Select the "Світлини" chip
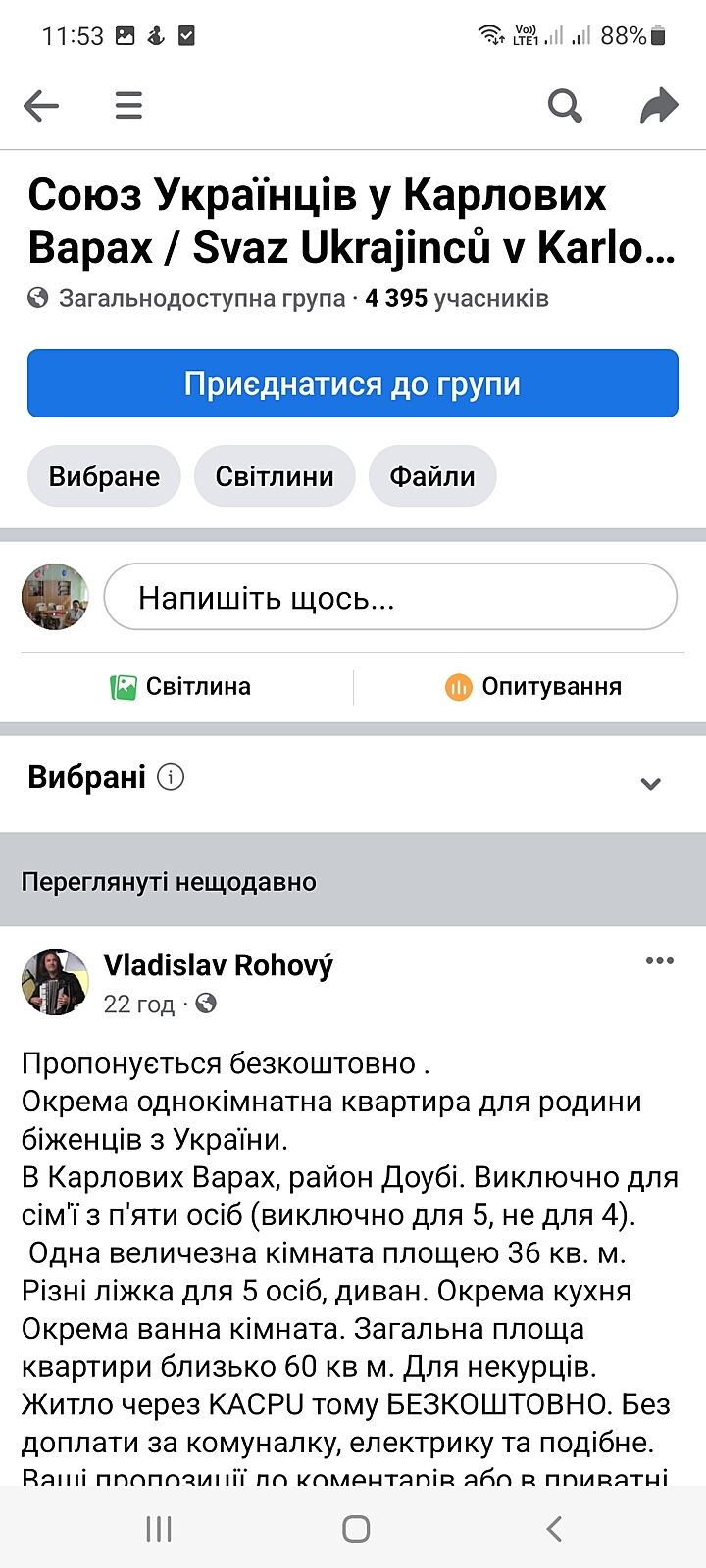The image size is (706, 1568). coord(275,476)
